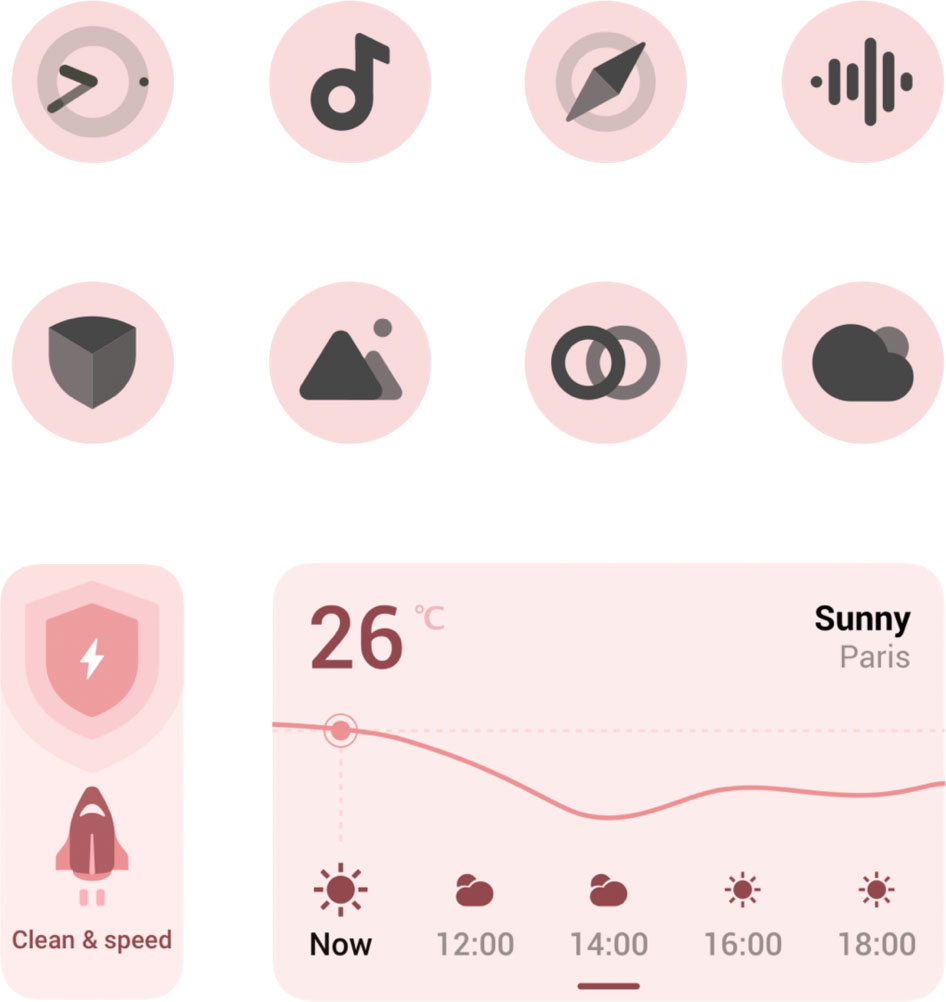The width and height of the screenshot is (946, 1002).
Task: Click the marker on the temperature curve
Action: (341, 730)
